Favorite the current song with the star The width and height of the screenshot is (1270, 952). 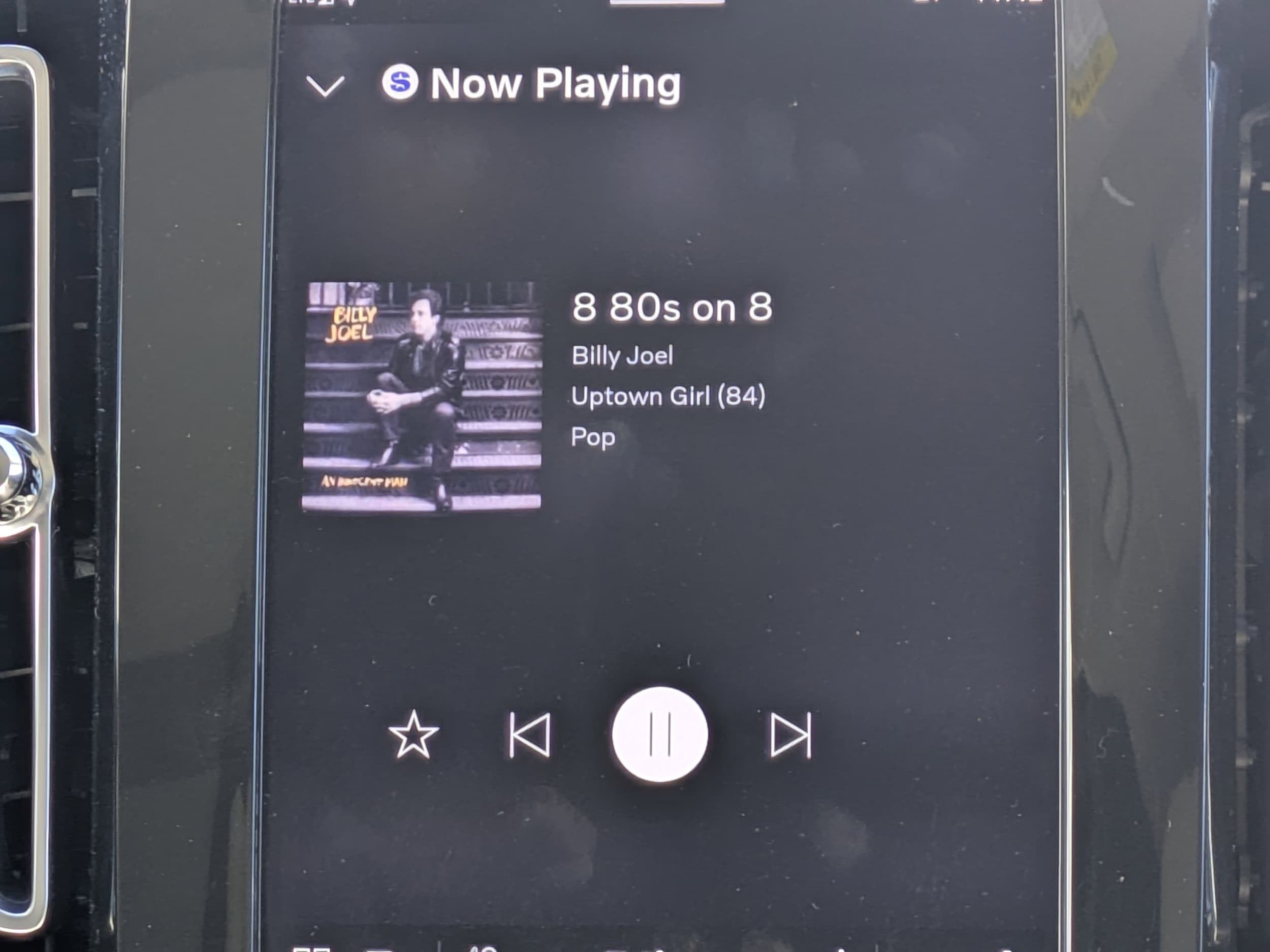(x=414, y=735)
